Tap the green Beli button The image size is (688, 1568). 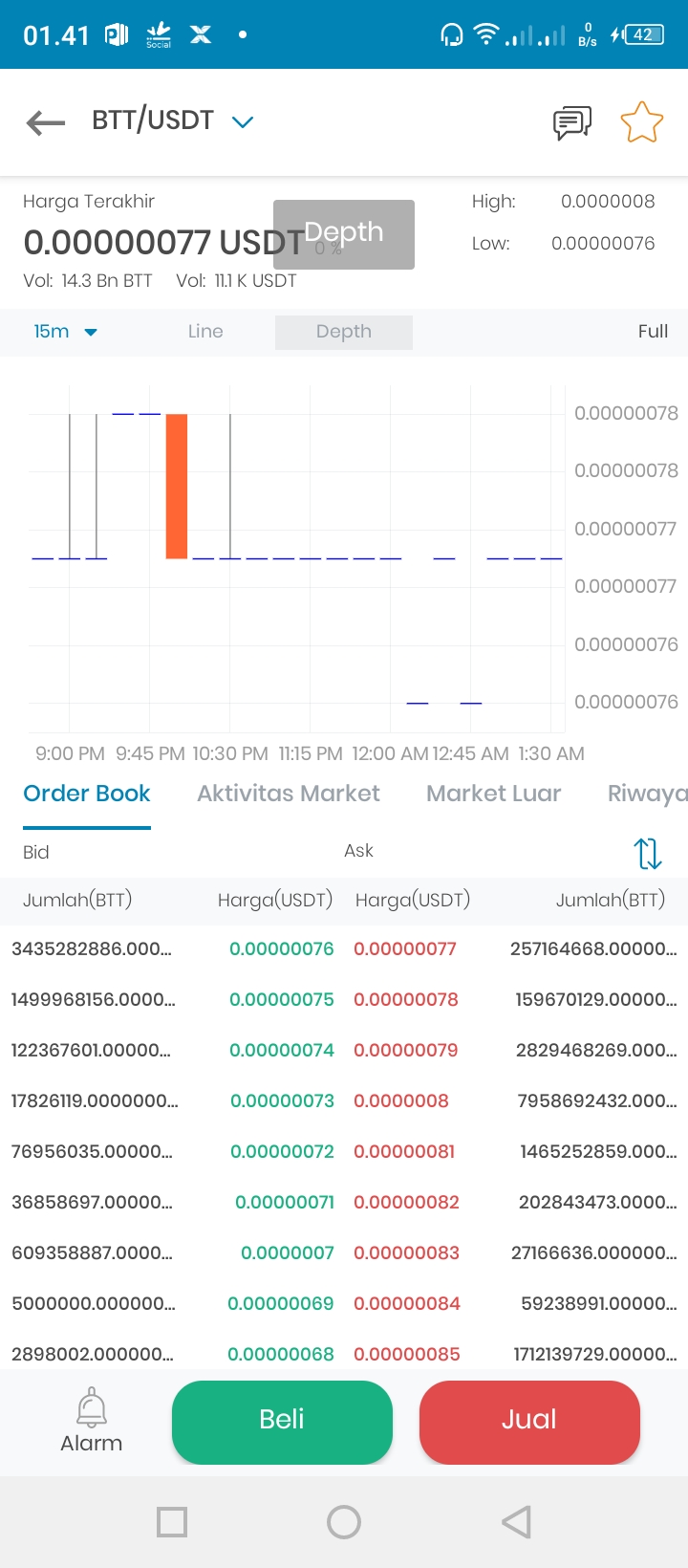[282, 1422]
